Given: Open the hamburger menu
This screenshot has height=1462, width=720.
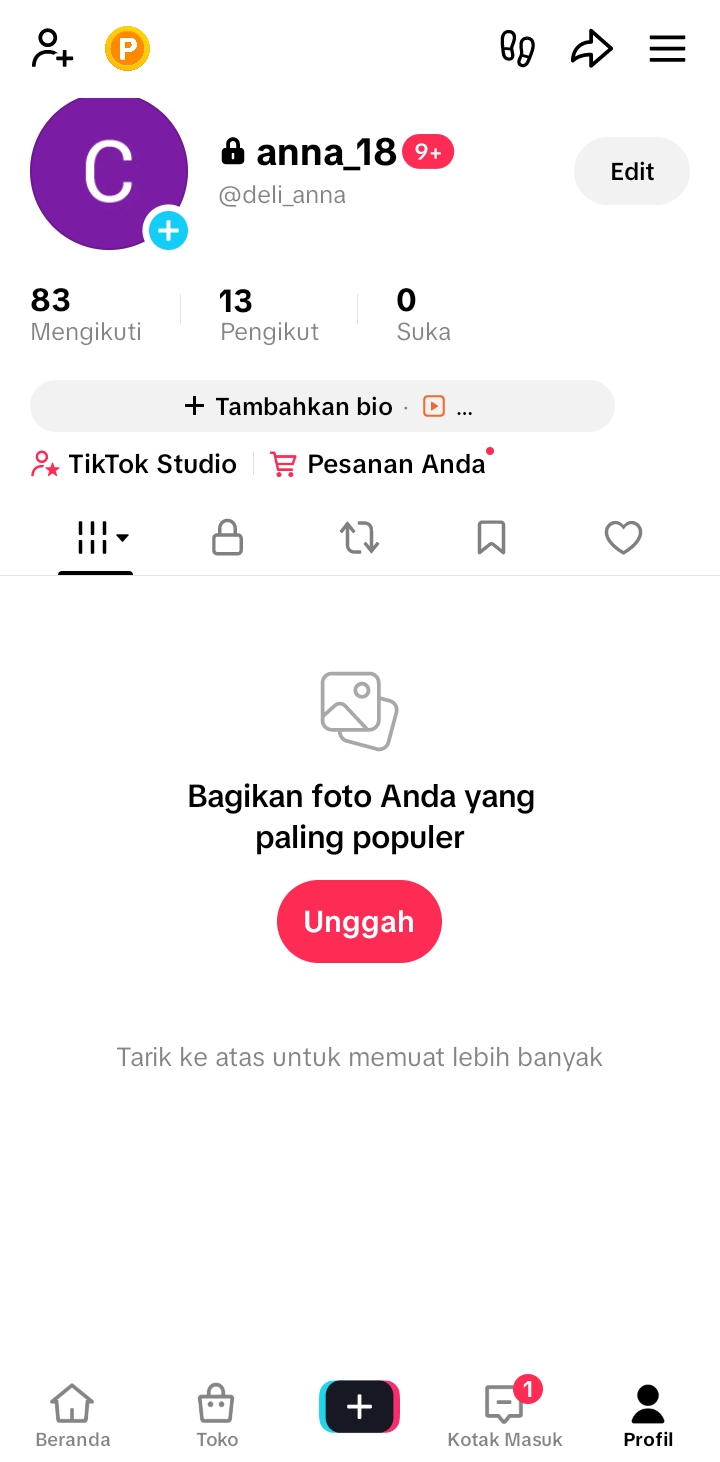Looking at the screenshot, I should (x=667, y=49).
